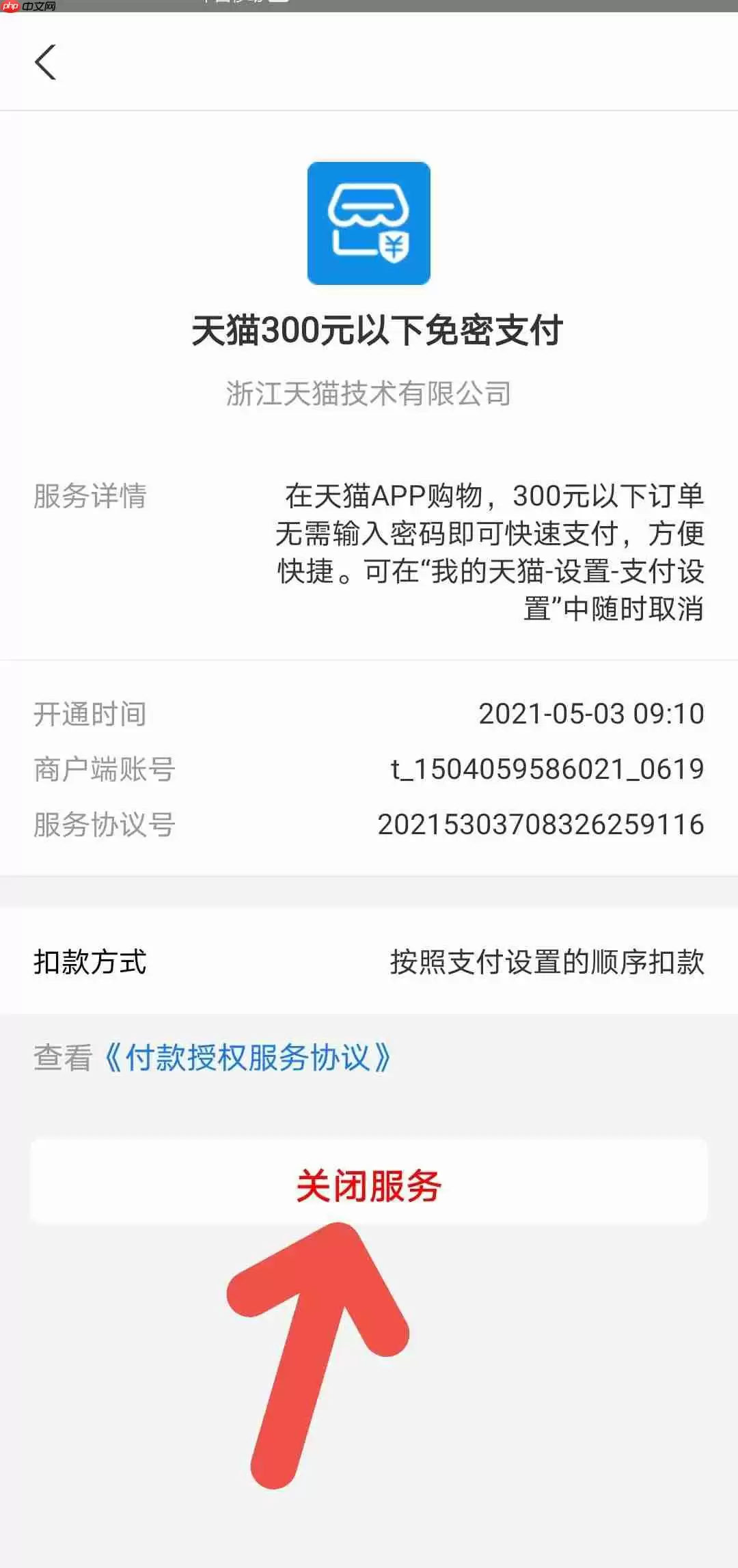Tap the Tmall store payment app icon
This screenshot has height=1568, width=738.
tap(369, 221)
